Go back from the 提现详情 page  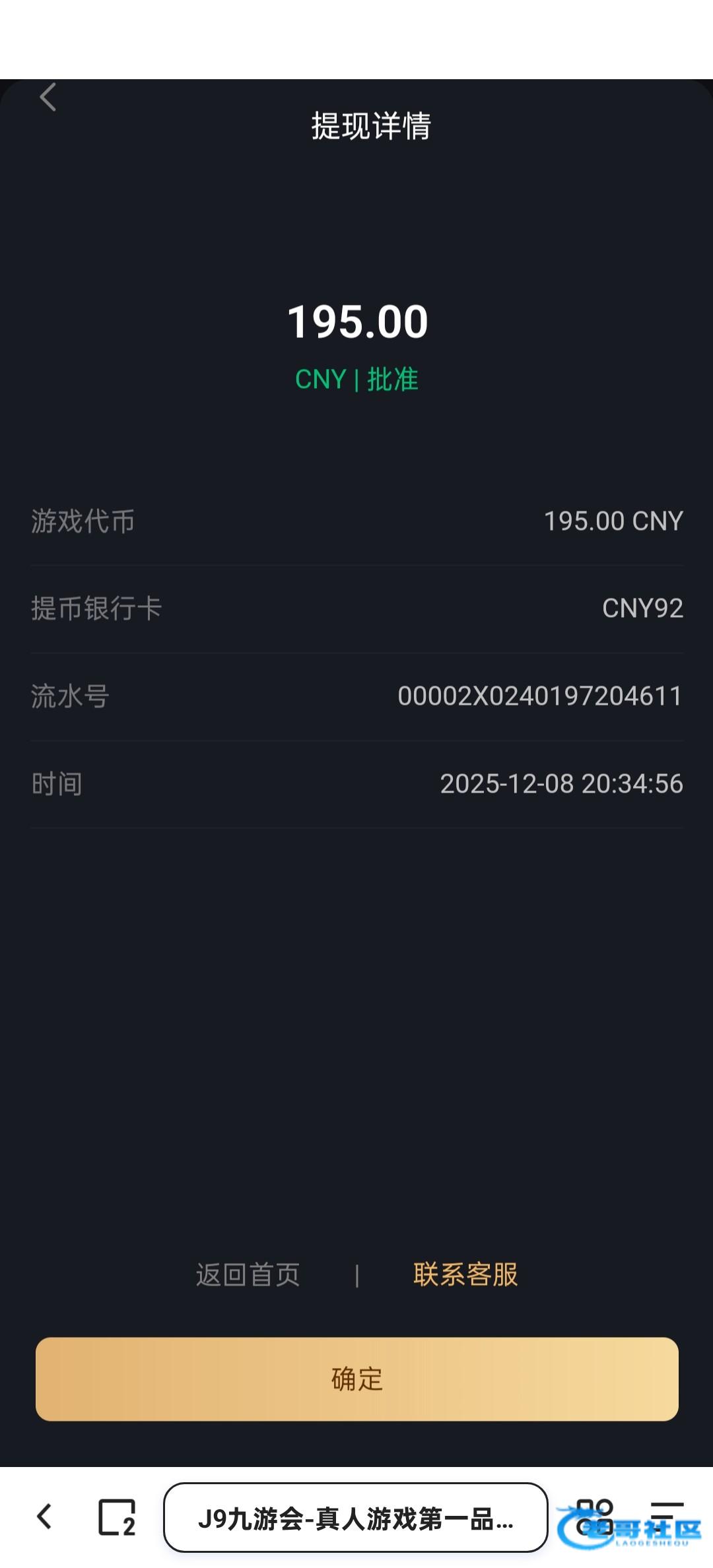(x=48, y=98)
